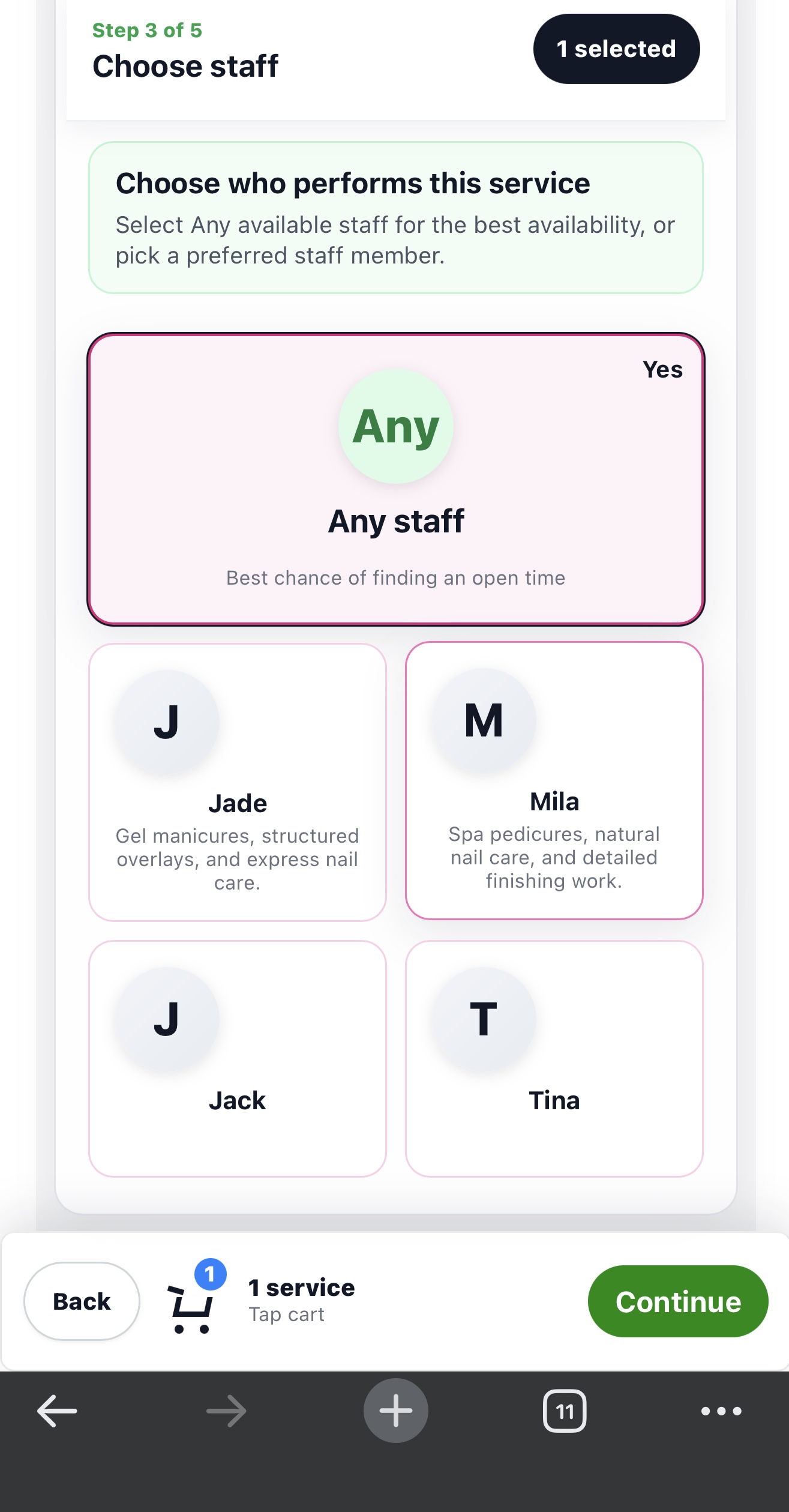Open a new browser tab

click(x=395, y=1411)
